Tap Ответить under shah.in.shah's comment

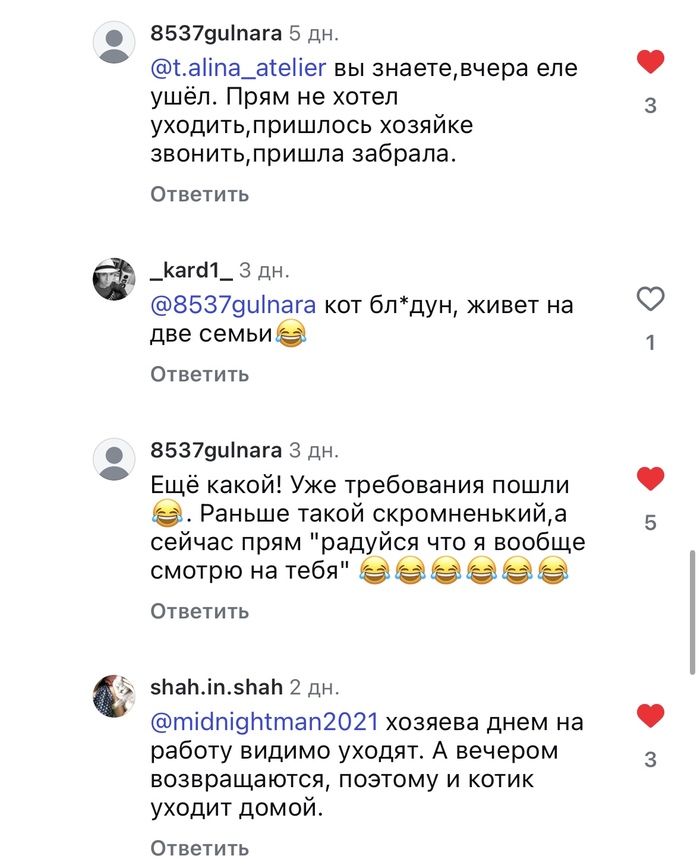coord(199,848)
